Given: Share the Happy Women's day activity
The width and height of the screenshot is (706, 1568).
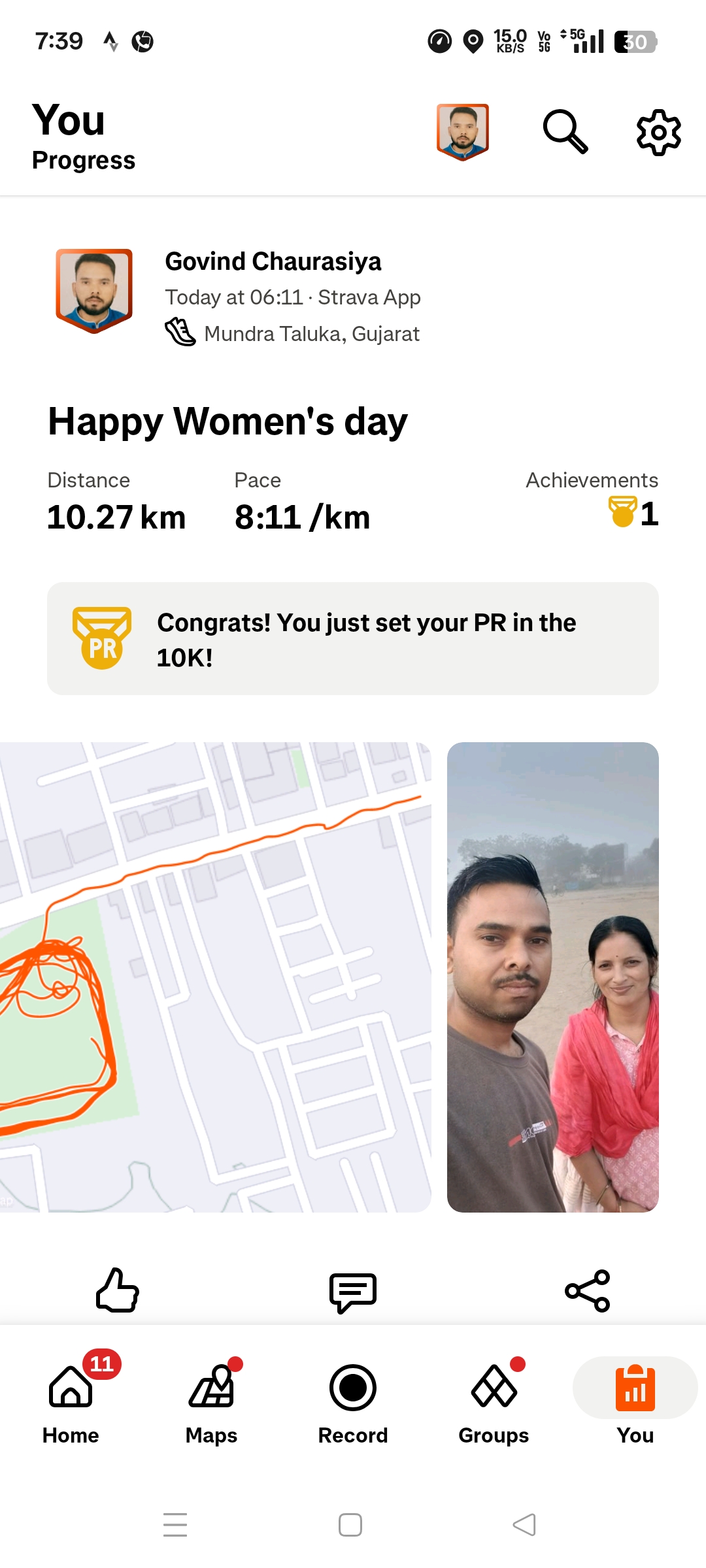Looking at the screenshot, I should [587, 1291].
